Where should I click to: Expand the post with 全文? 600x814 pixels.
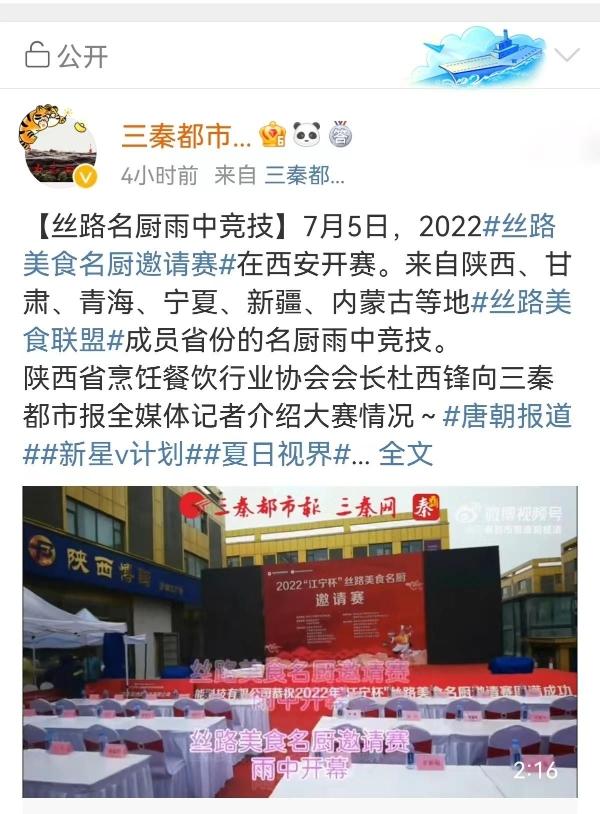click(x=406, y=452)
